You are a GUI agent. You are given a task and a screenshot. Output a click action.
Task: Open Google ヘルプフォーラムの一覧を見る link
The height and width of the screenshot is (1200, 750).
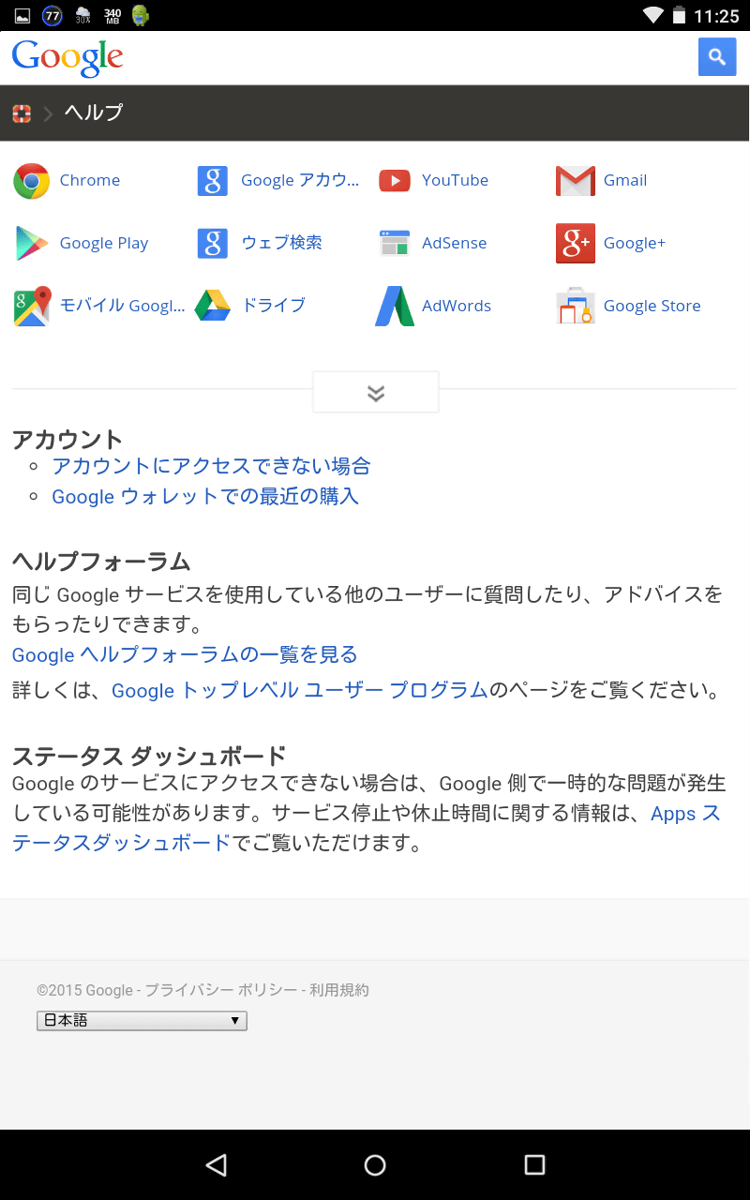click(x=185, y=655)
